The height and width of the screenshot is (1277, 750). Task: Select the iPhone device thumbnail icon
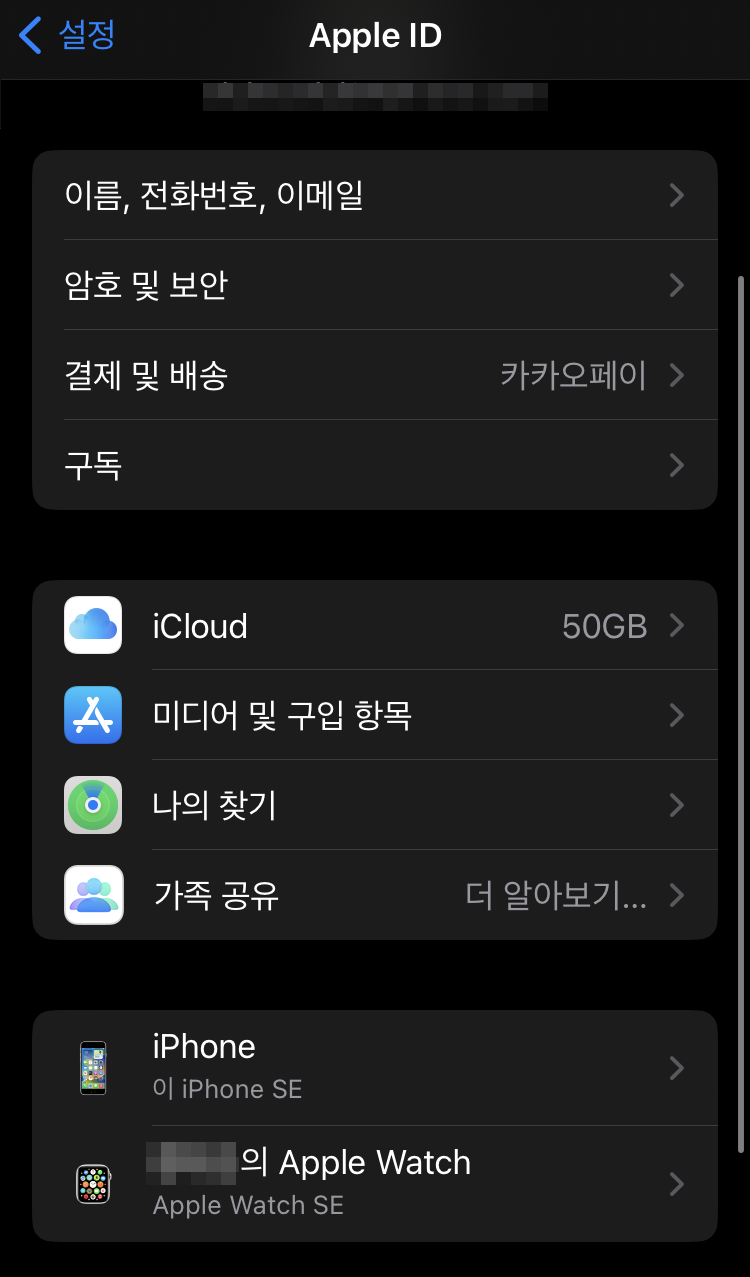click(x=92, y=1066)
